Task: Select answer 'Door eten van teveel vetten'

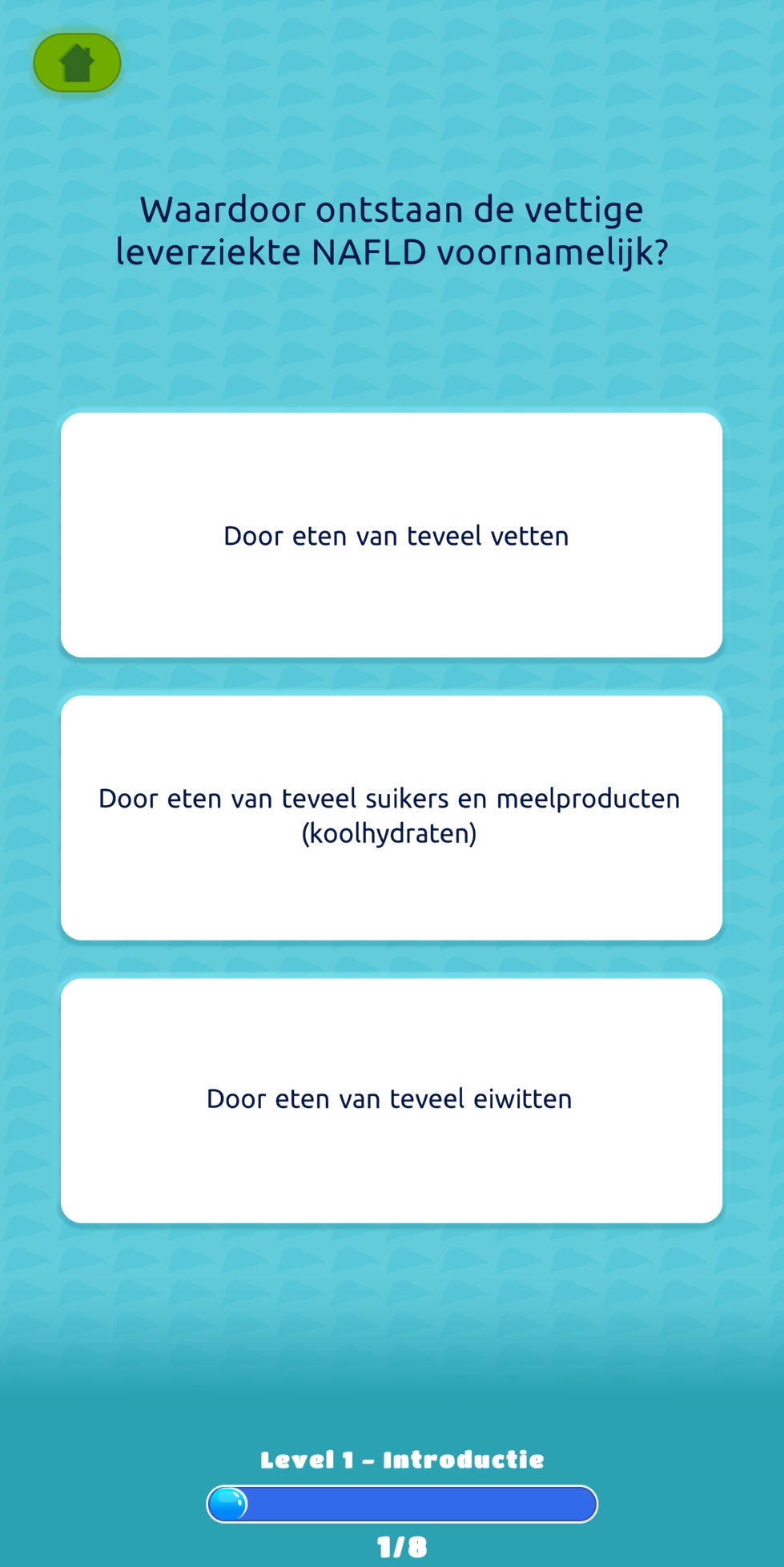Action: pyautogui.click(x=392, y=535)
